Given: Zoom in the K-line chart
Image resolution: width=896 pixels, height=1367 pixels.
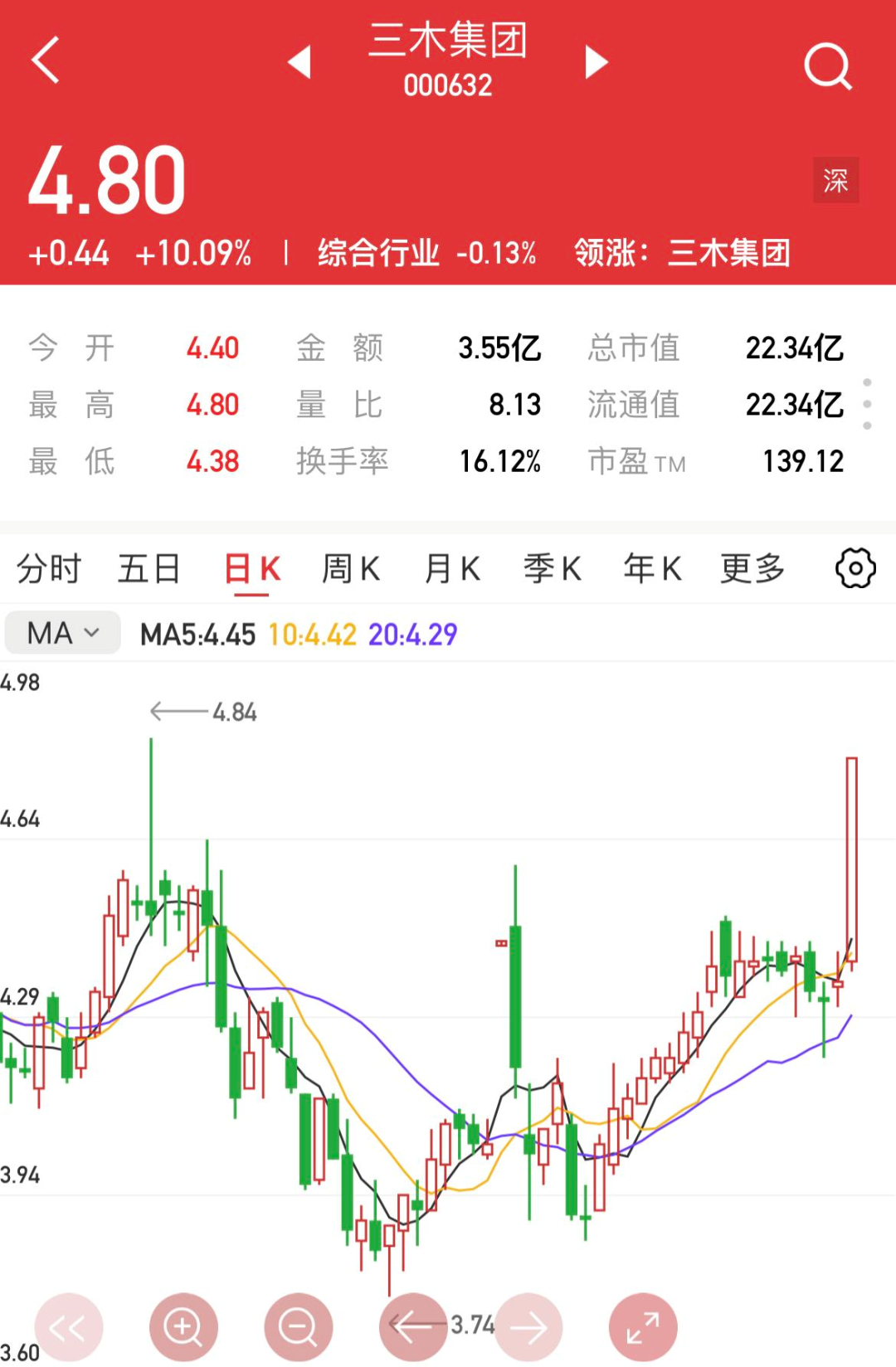Looking at the screenshot, I should coord(183,1327).
